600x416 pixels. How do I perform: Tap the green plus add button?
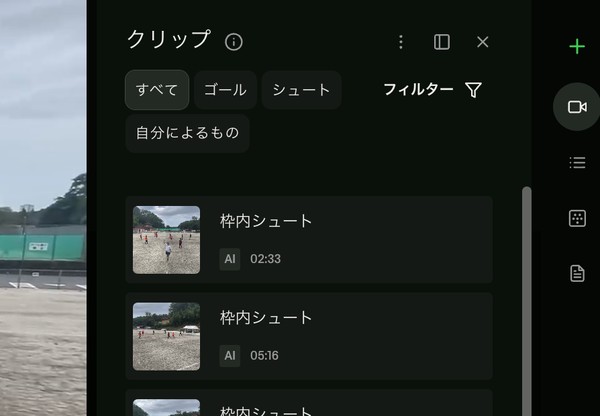tap(577, 46)
